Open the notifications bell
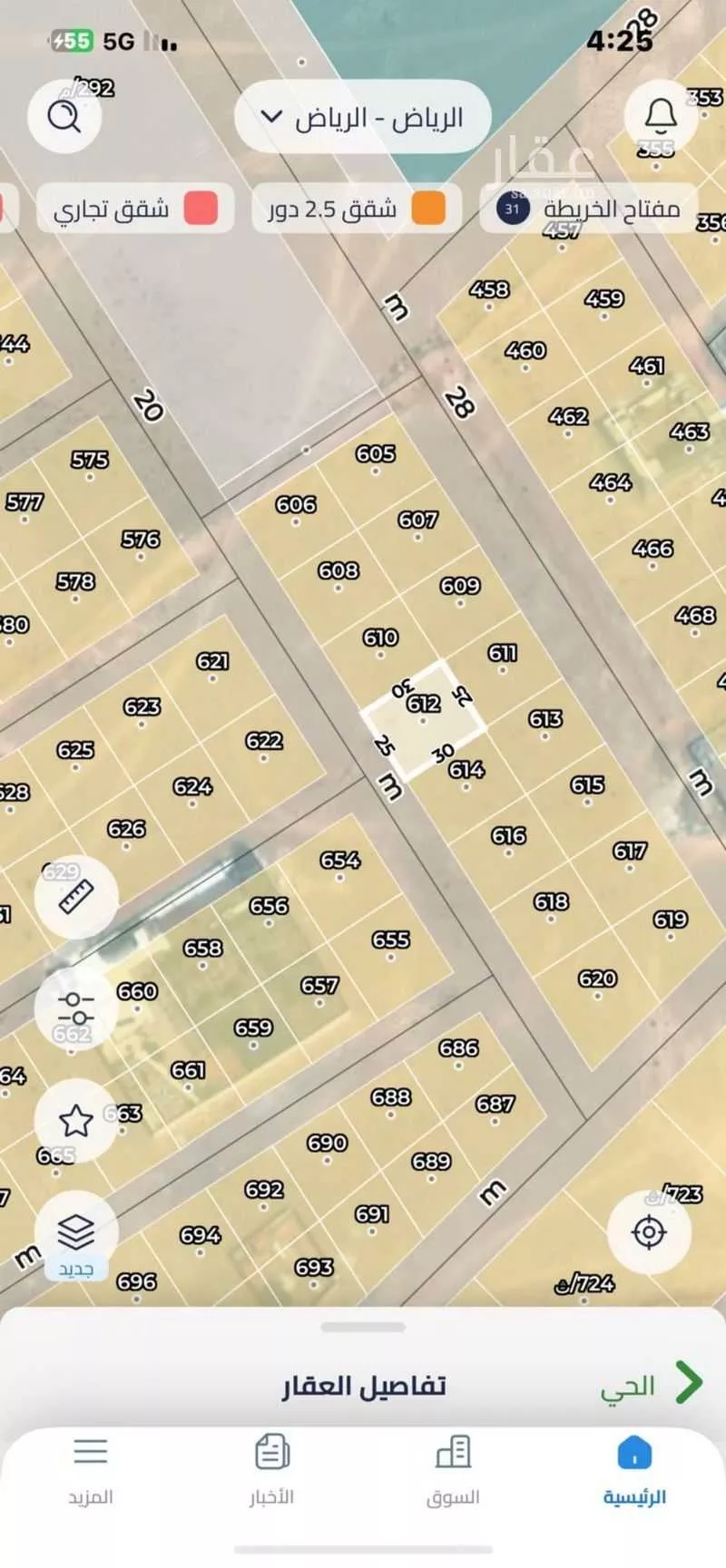Viewport: 726px width, 1568px height. tap(661, 112)
